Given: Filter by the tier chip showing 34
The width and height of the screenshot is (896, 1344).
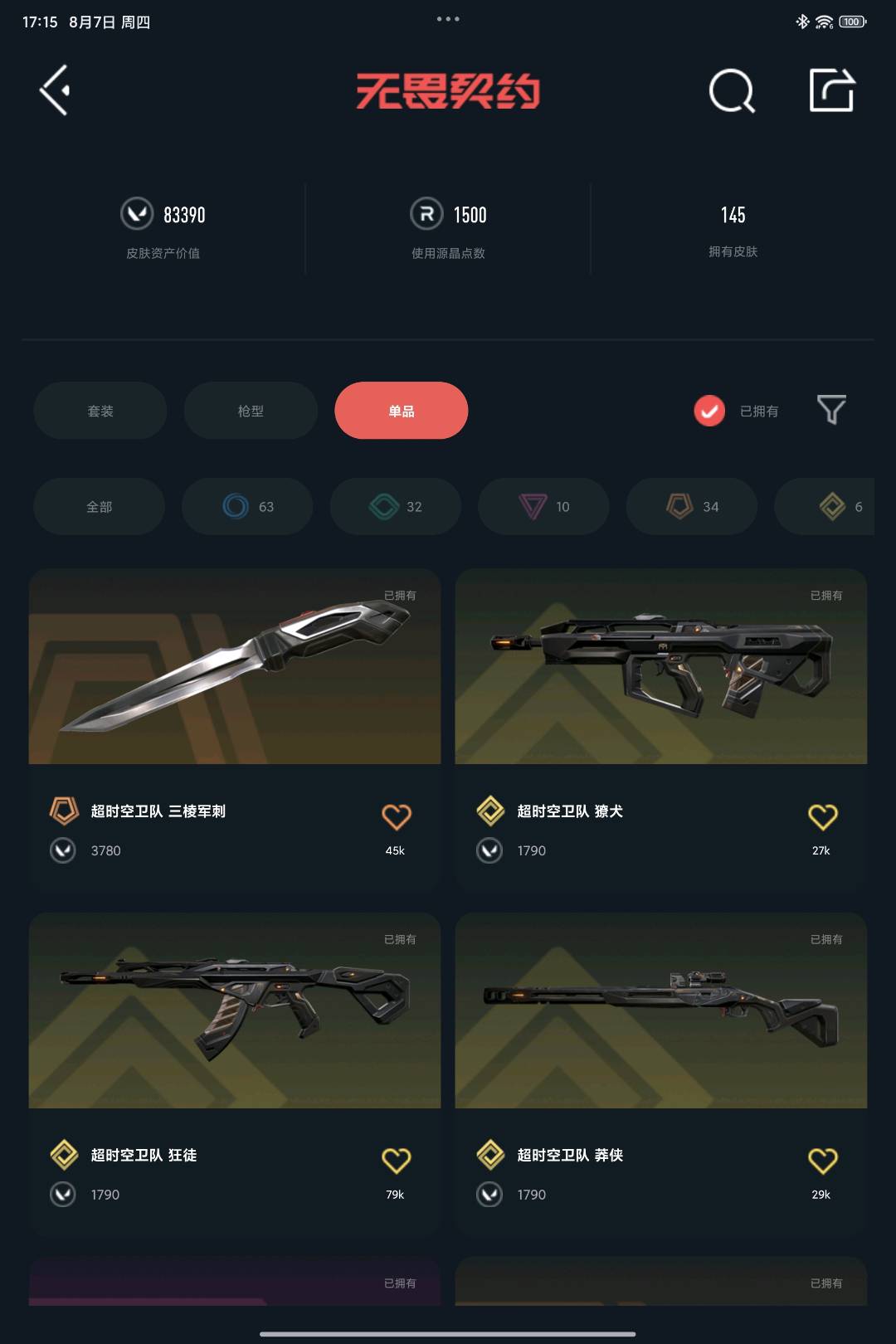Looking at the screenshot, I should click(x=692, y=506).
